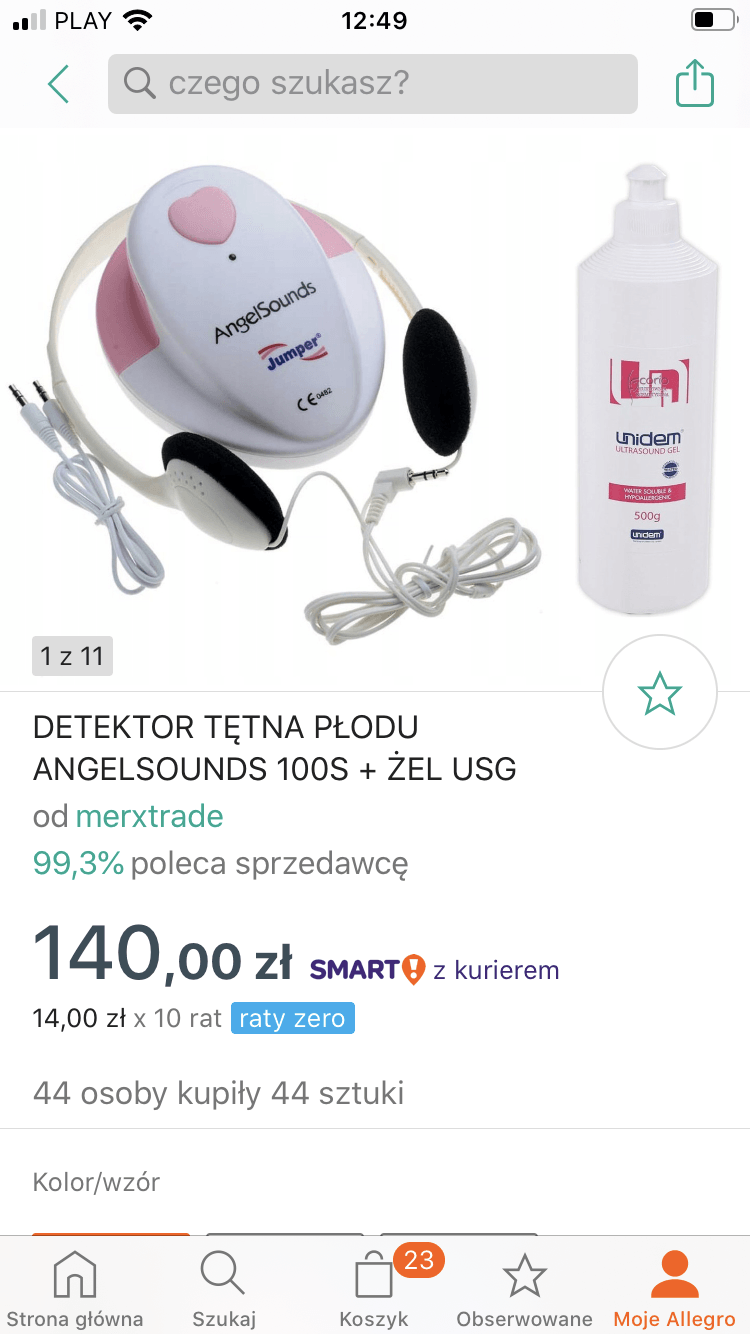Image resolution: width=750 pixels, height=1334 pixels.
Task: Switch to the Szukaj tab
Action: (x=224, y=1287)
